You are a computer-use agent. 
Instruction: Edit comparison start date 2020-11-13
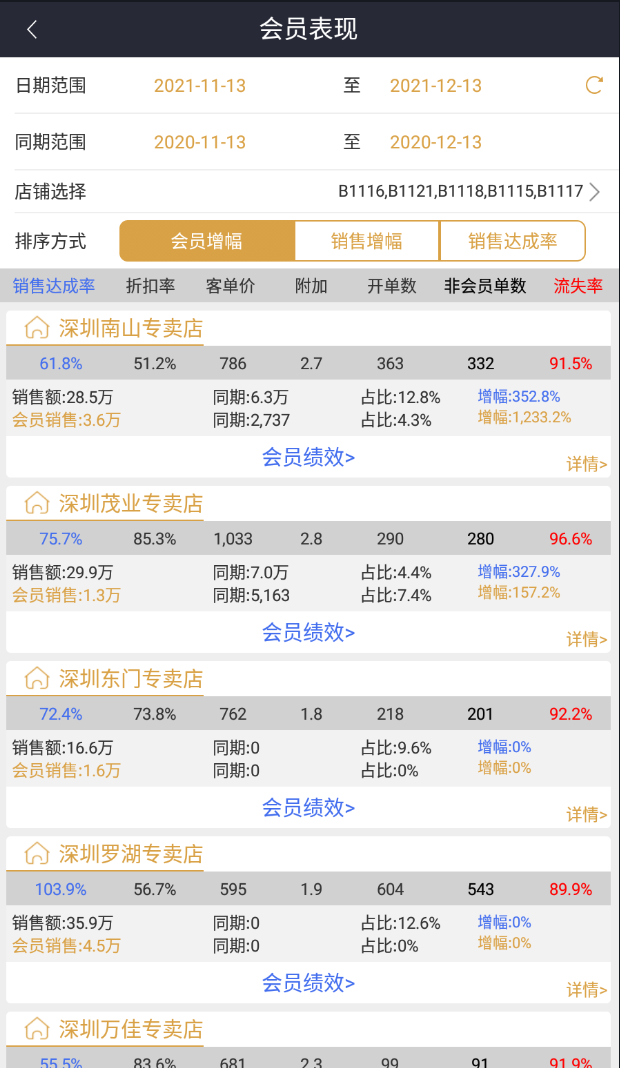[x=200, y=142]
